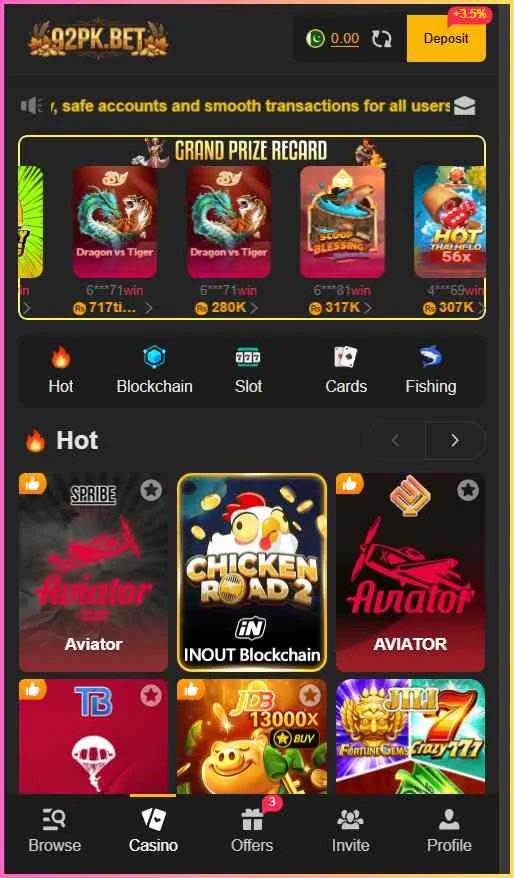Open the 317K Scoop Blessing win record
This screenshot has height=878, width=514.
(342, 241)
